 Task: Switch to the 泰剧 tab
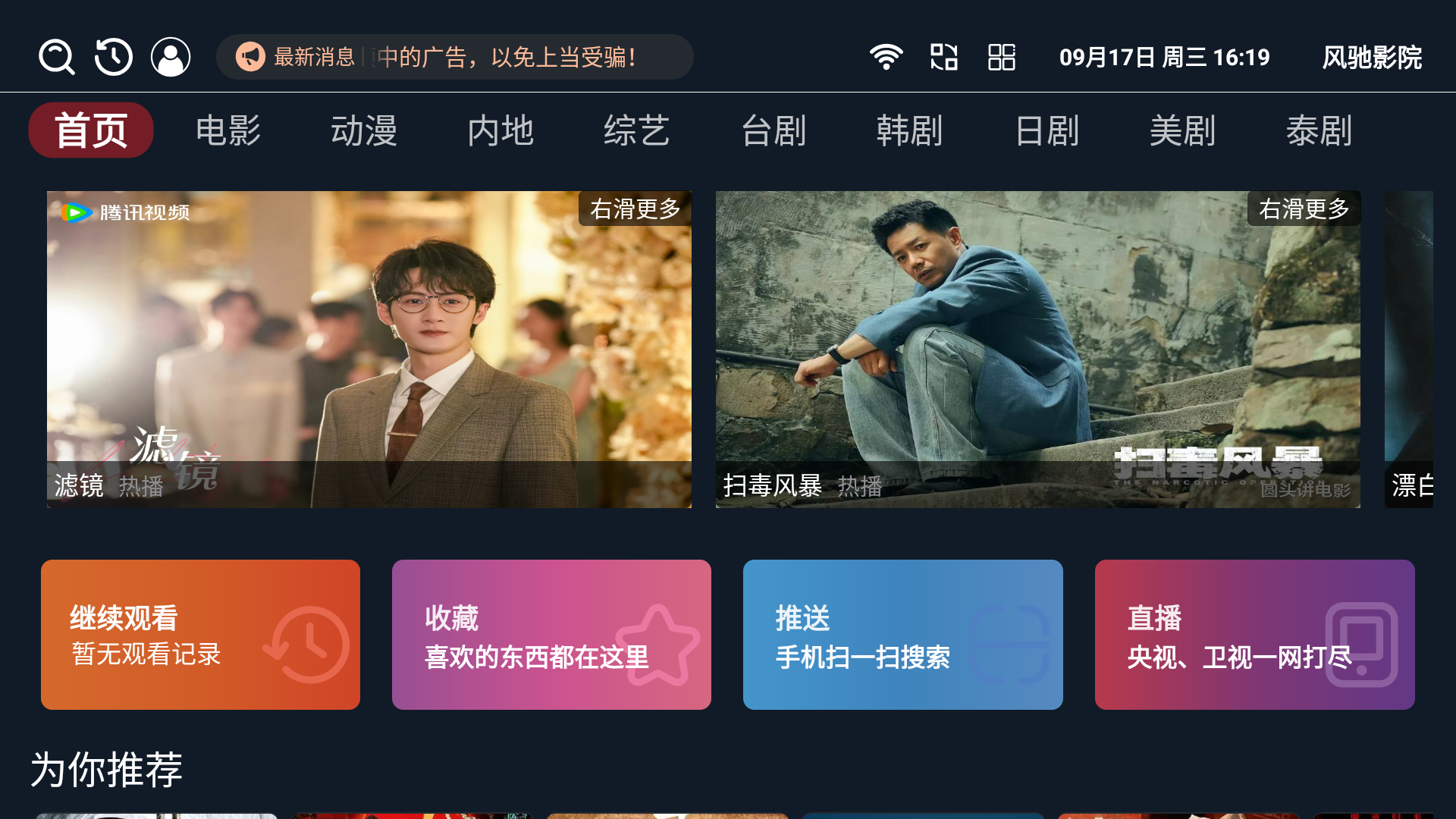point(1319,130)
